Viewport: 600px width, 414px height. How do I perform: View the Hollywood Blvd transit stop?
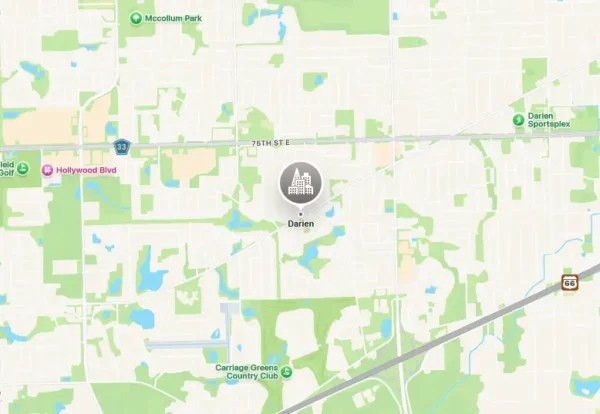(47, 171)
